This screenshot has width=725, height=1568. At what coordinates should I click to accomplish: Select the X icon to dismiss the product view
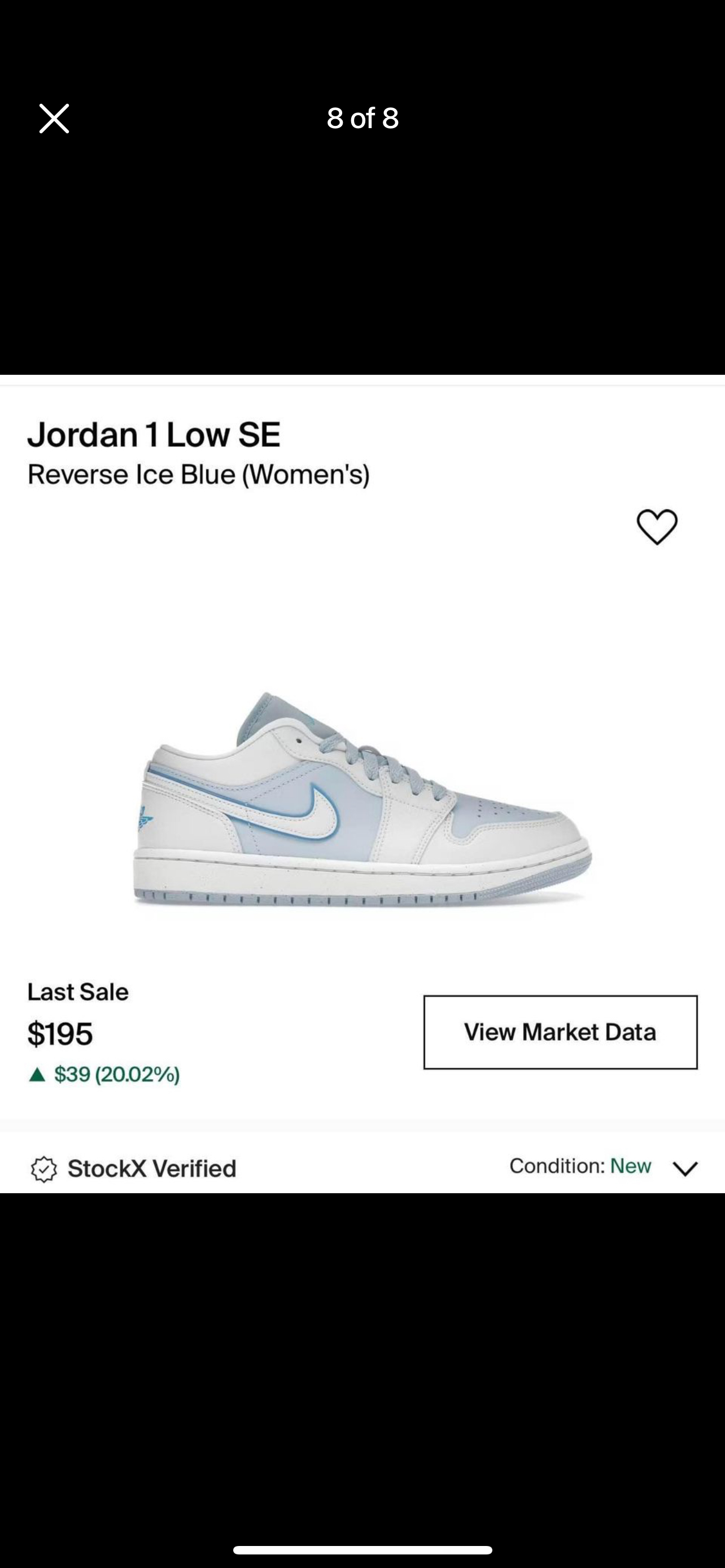(x=54, y=118)
